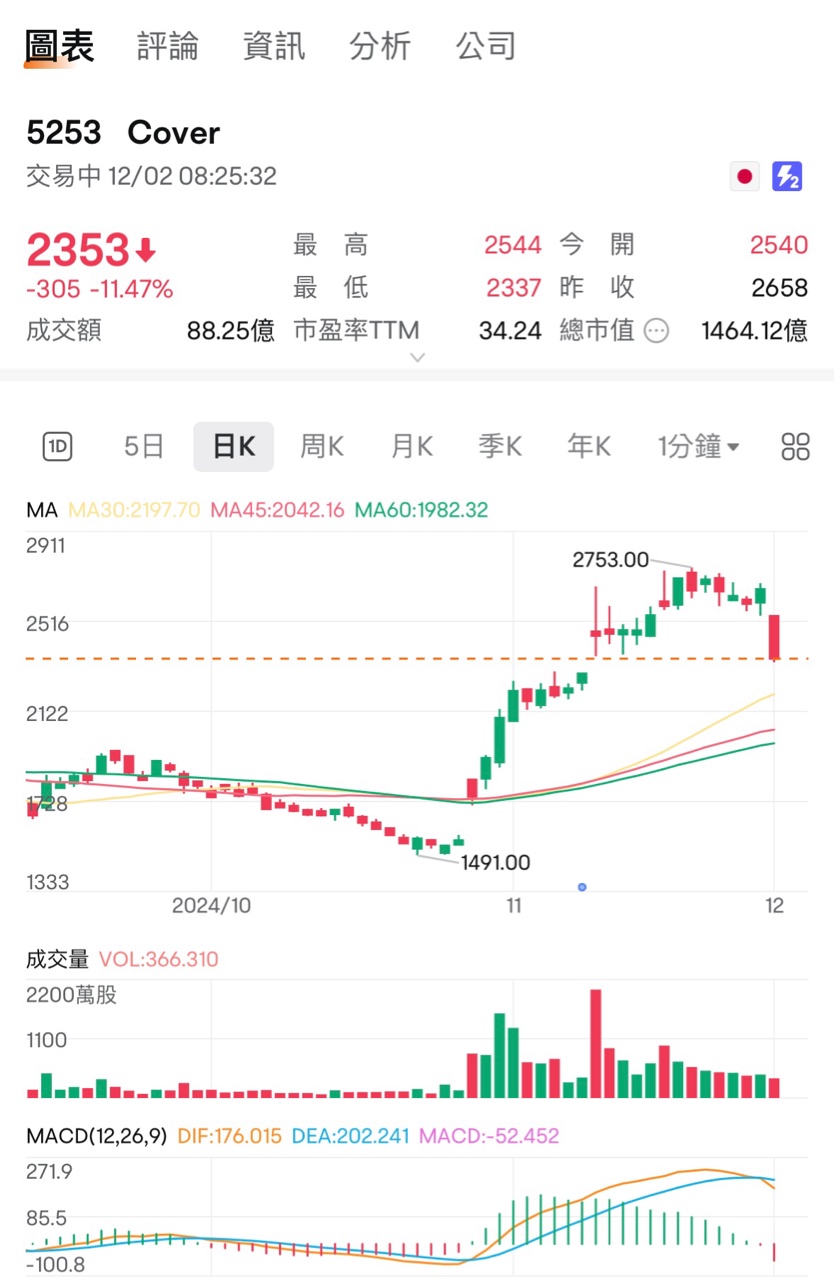Tap the info icon beside 總市值
Image resolution: width=835 pixels, height=1280 pixels.
pos(656,331)
